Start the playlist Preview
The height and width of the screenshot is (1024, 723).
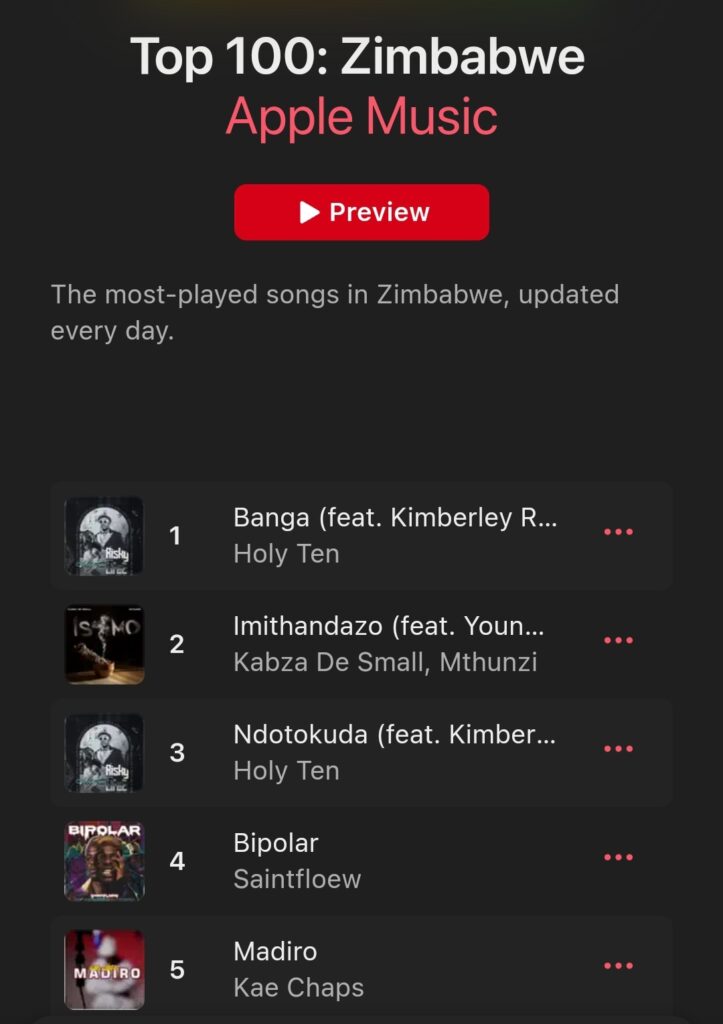tap(361, 212)
